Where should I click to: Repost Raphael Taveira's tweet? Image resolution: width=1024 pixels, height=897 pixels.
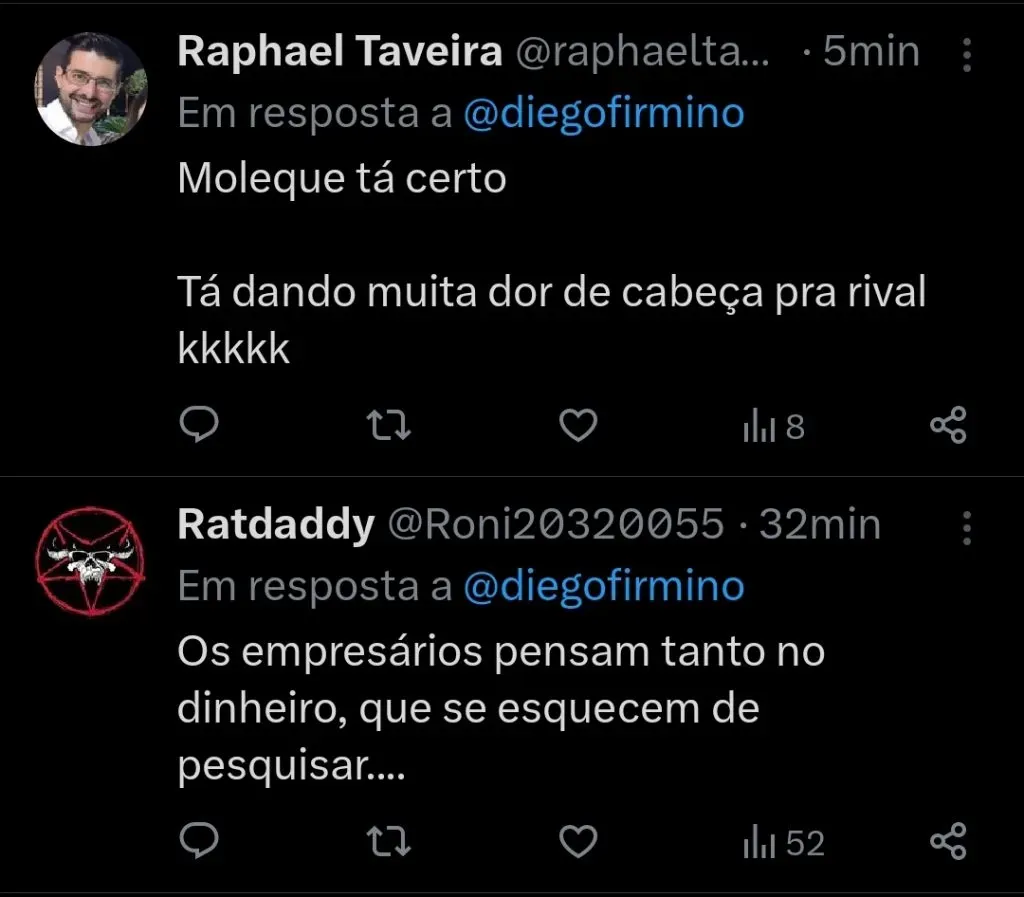point(389,427)
